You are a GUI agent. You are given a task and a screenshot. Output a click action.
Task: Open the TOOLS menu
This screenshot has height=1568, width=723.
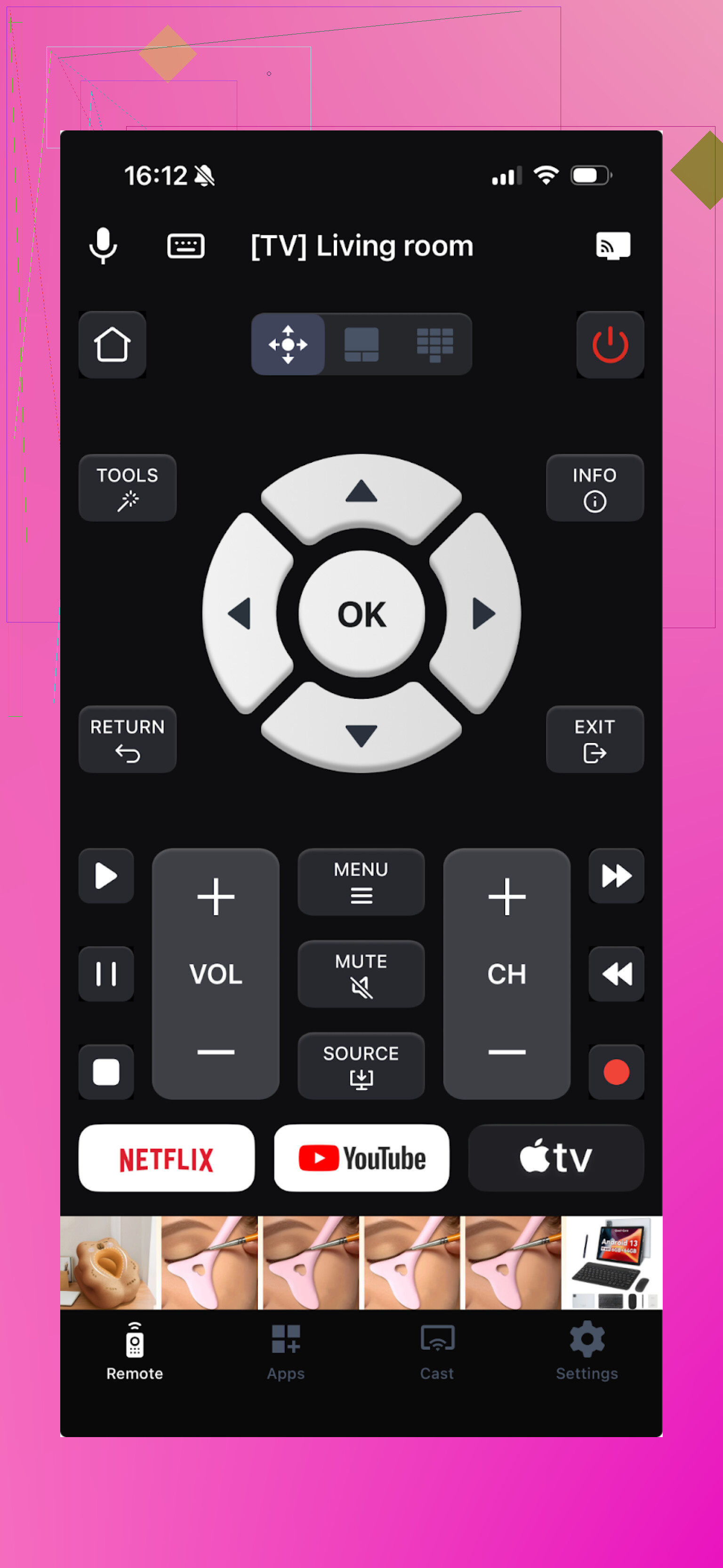click(x=127, y=487)
